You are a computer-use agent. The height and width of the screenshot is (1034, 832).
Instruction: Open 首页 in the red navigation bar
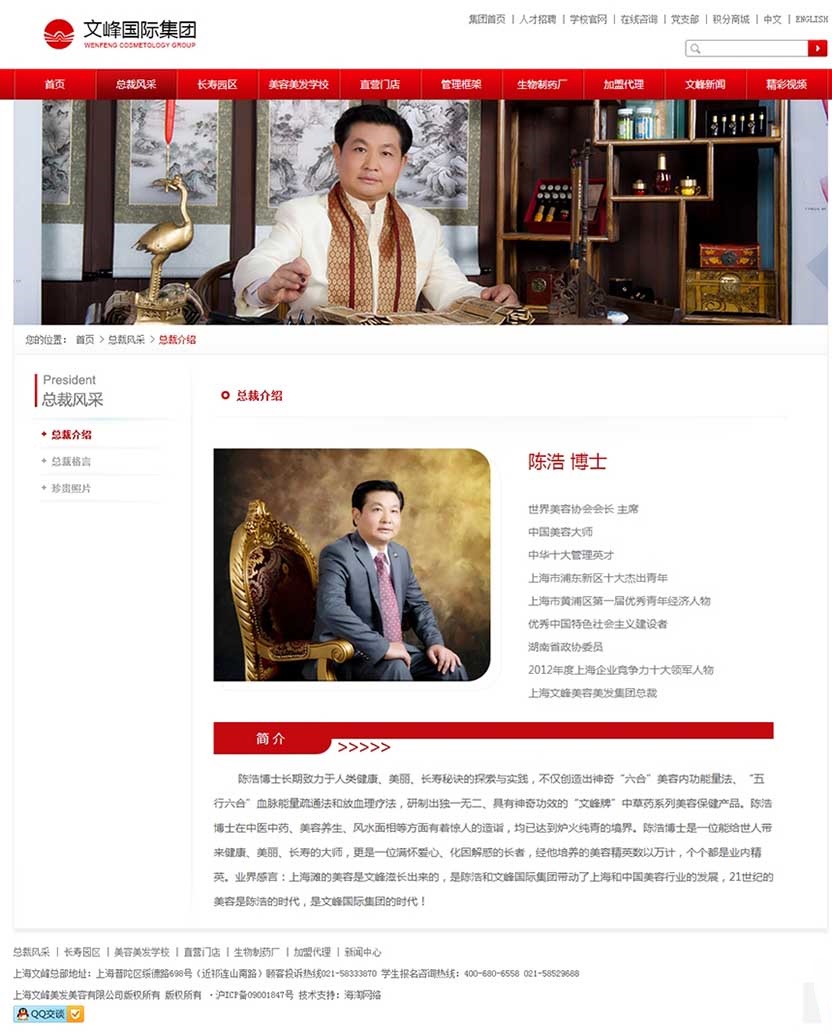[55, 85]
